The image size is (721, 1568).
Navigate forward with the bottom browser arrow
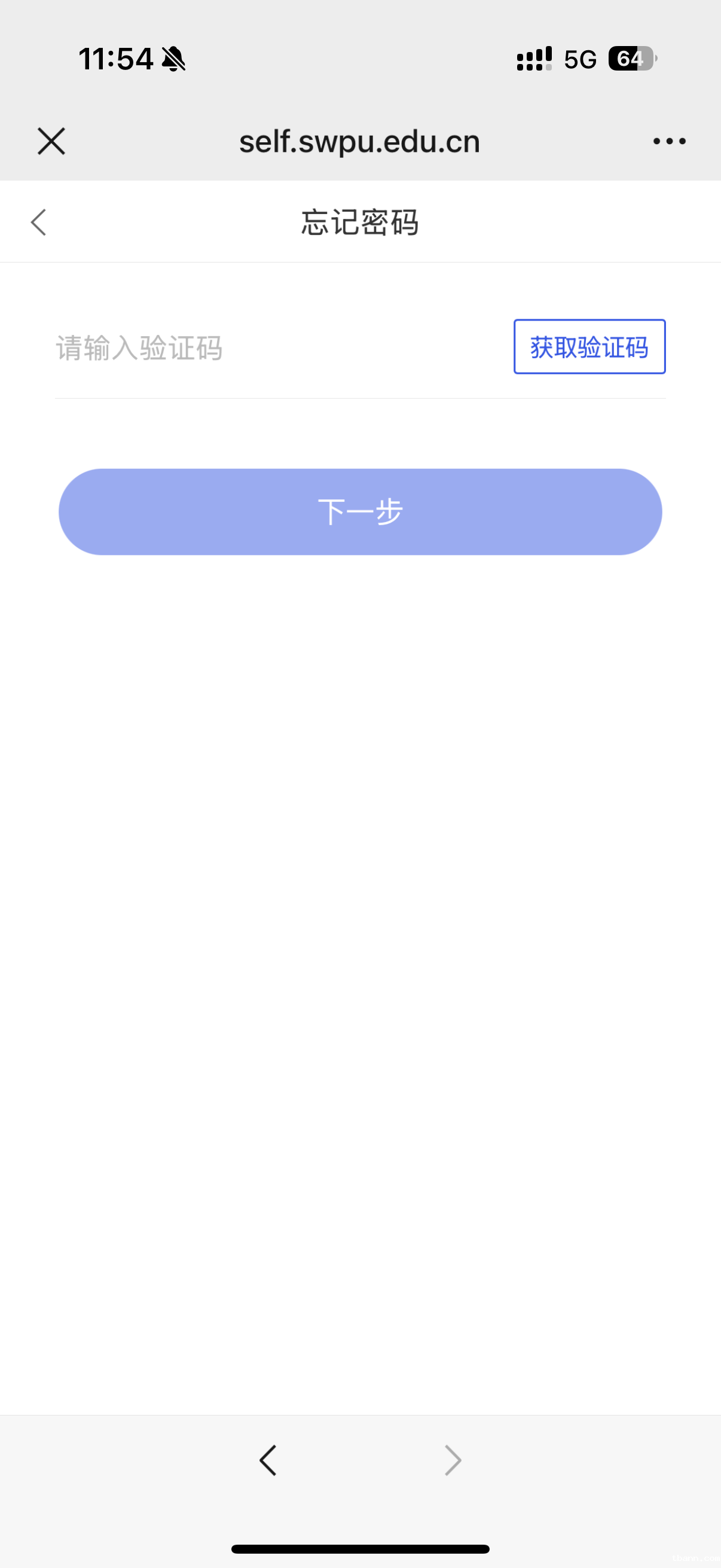452,1460
